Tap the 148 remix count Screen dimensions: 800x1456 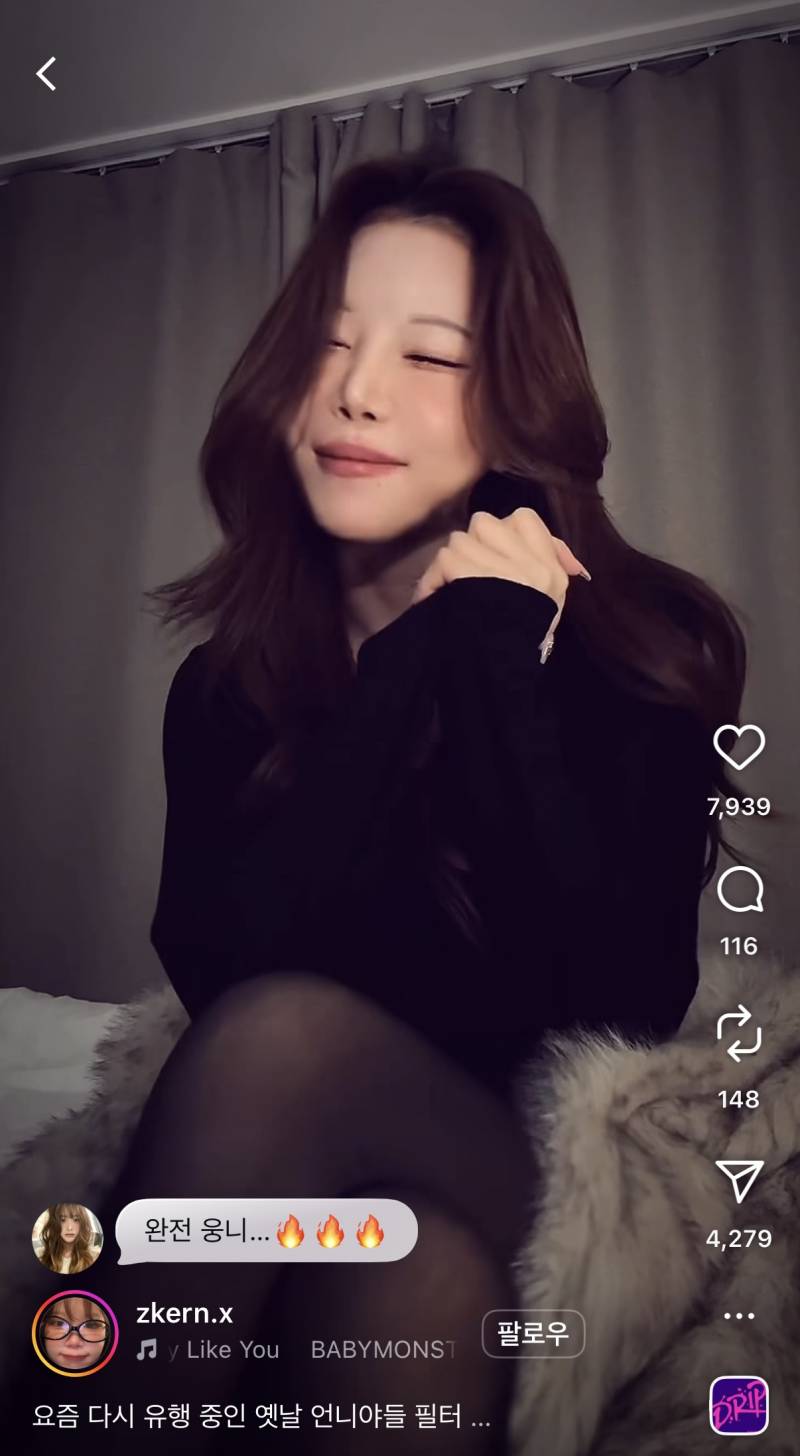pos(739,1100)
